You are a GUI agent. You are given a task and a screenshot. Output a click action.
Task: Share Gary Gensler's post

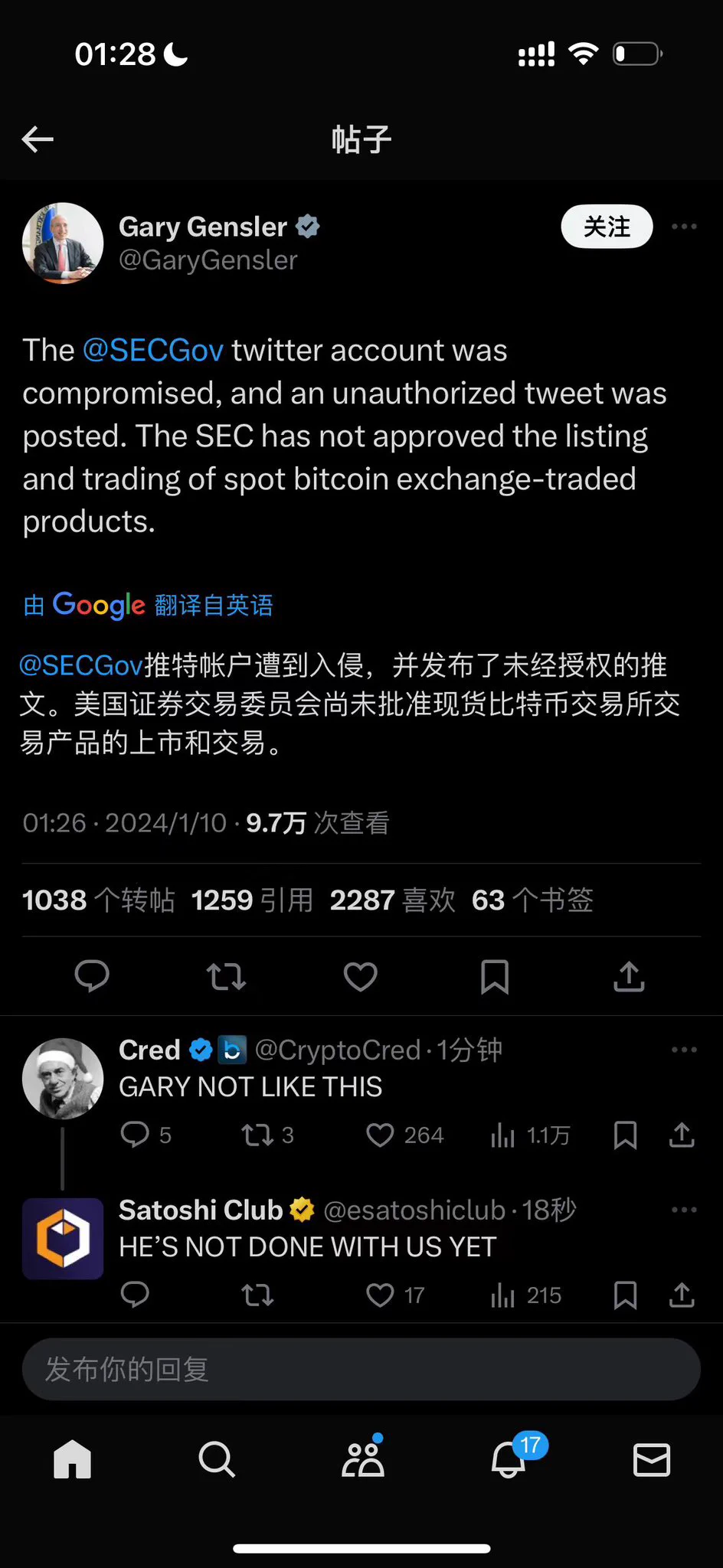(x=629, y=976)
